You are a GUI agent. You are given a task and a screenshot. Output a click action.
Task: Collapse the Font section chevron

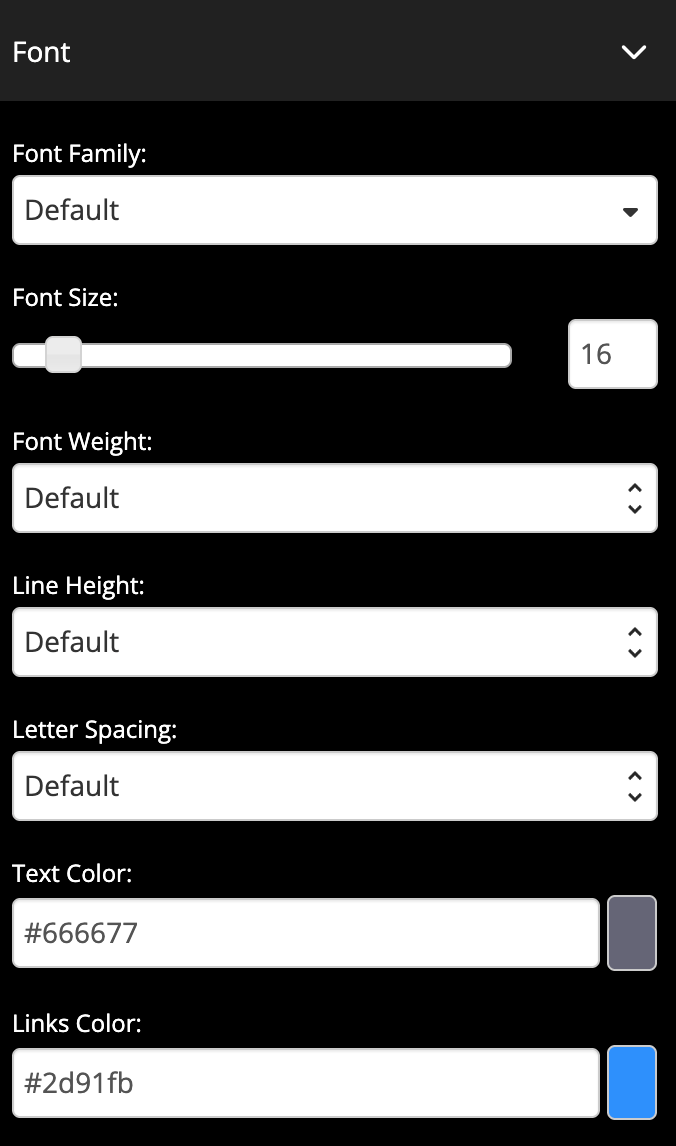click(634, 52)
